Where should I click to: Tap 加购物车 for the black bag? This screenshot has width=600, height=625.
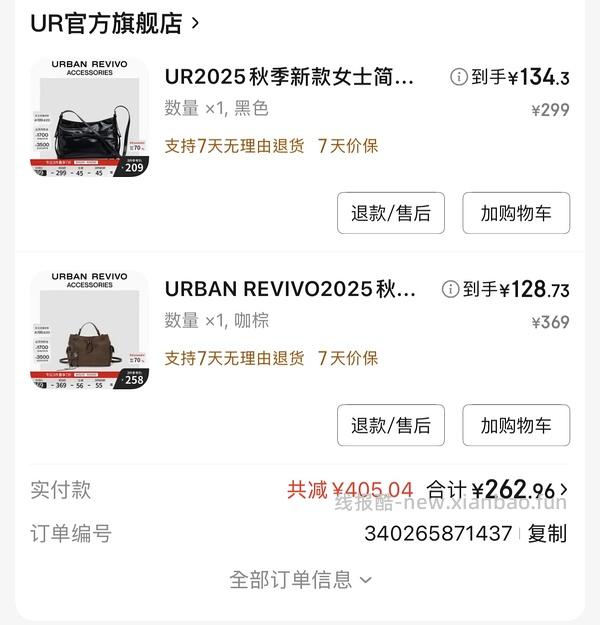coord(515,213)
